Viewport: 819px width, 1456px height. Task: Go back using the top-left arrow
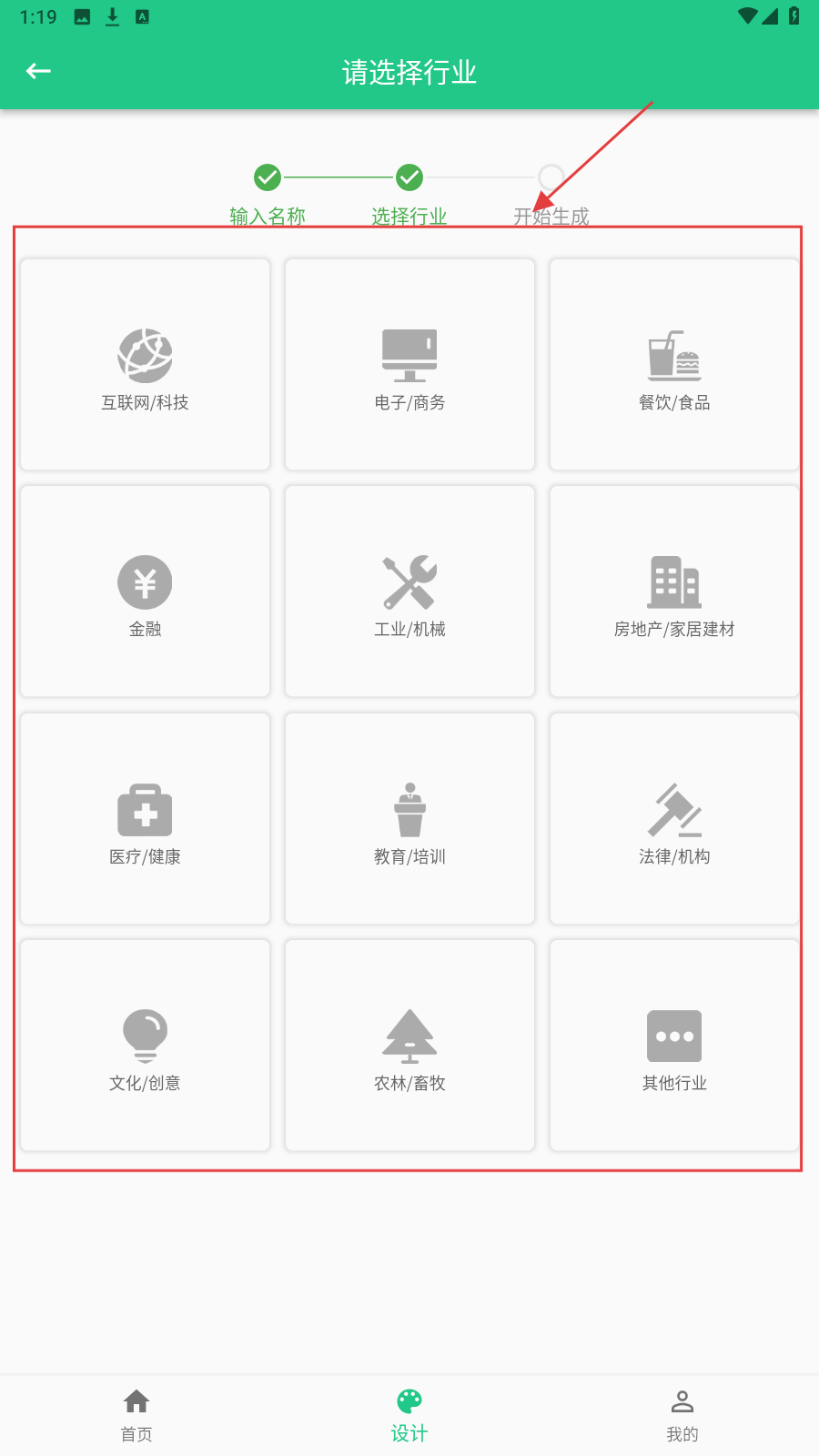point(38,71)
